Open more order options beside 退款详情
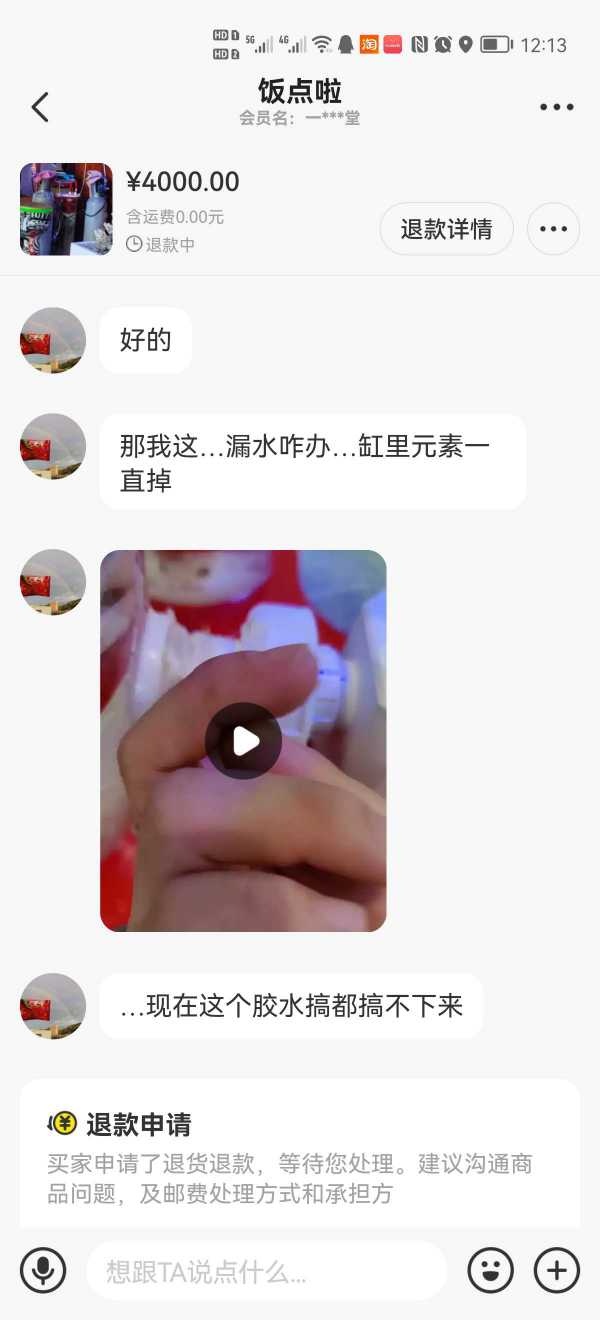The height and width of the screenshot is (1320, 600). (x=553, y=229)
